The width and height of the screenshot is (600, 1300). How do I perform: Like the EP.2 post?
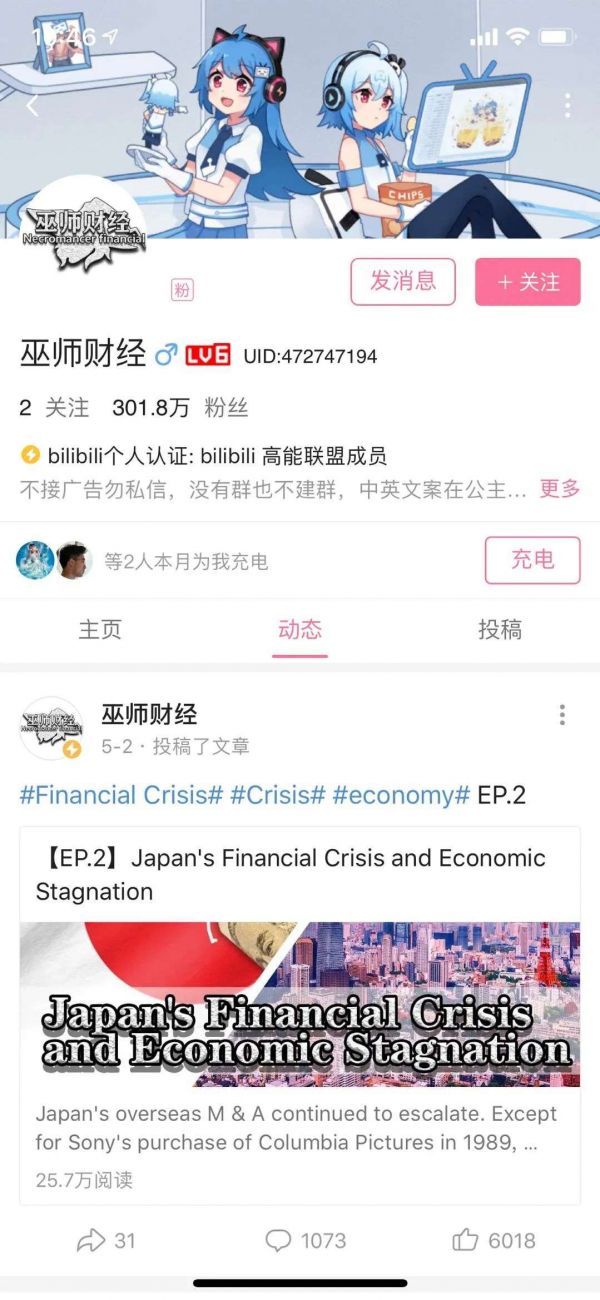pos(494,1241)
